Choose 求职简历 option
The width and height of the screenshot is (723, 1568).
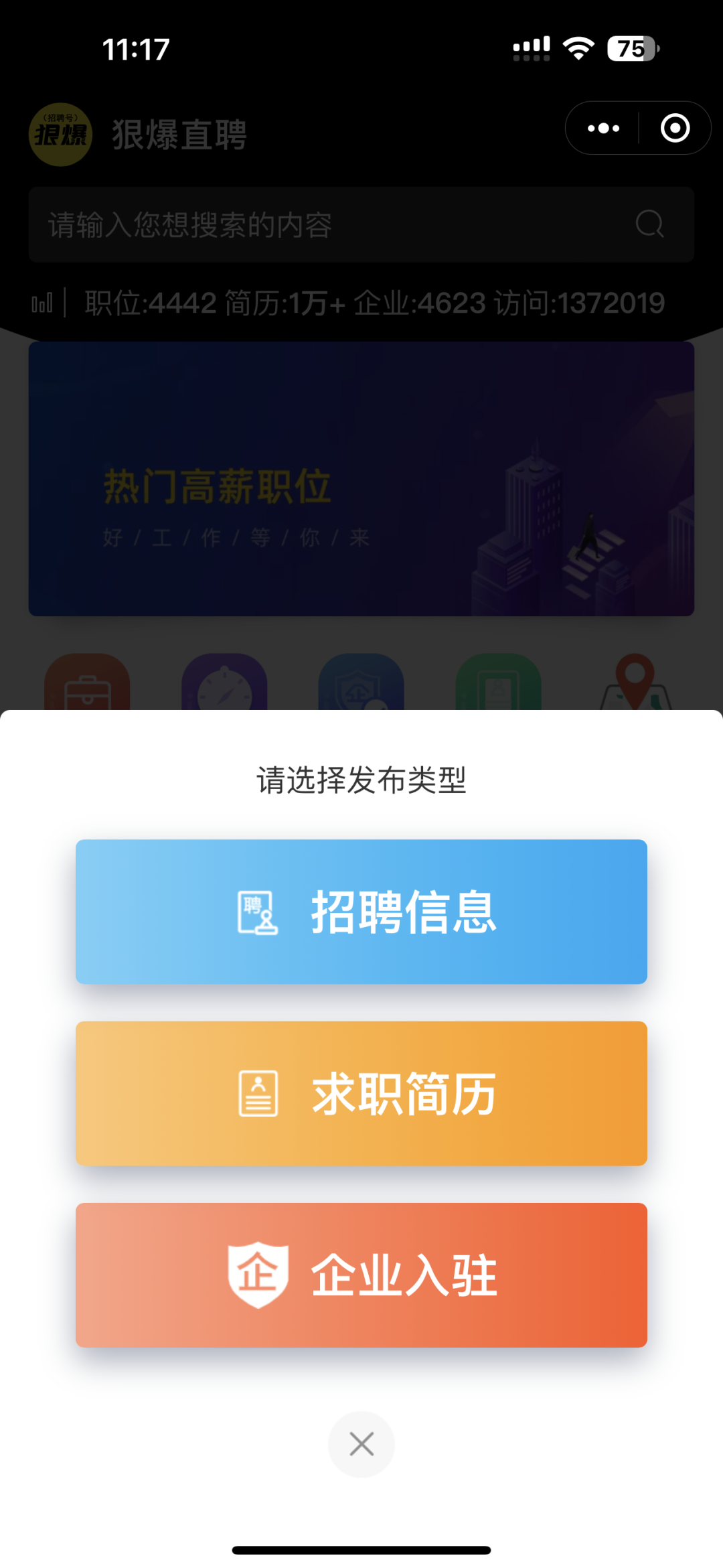(x=361, y=1093)
